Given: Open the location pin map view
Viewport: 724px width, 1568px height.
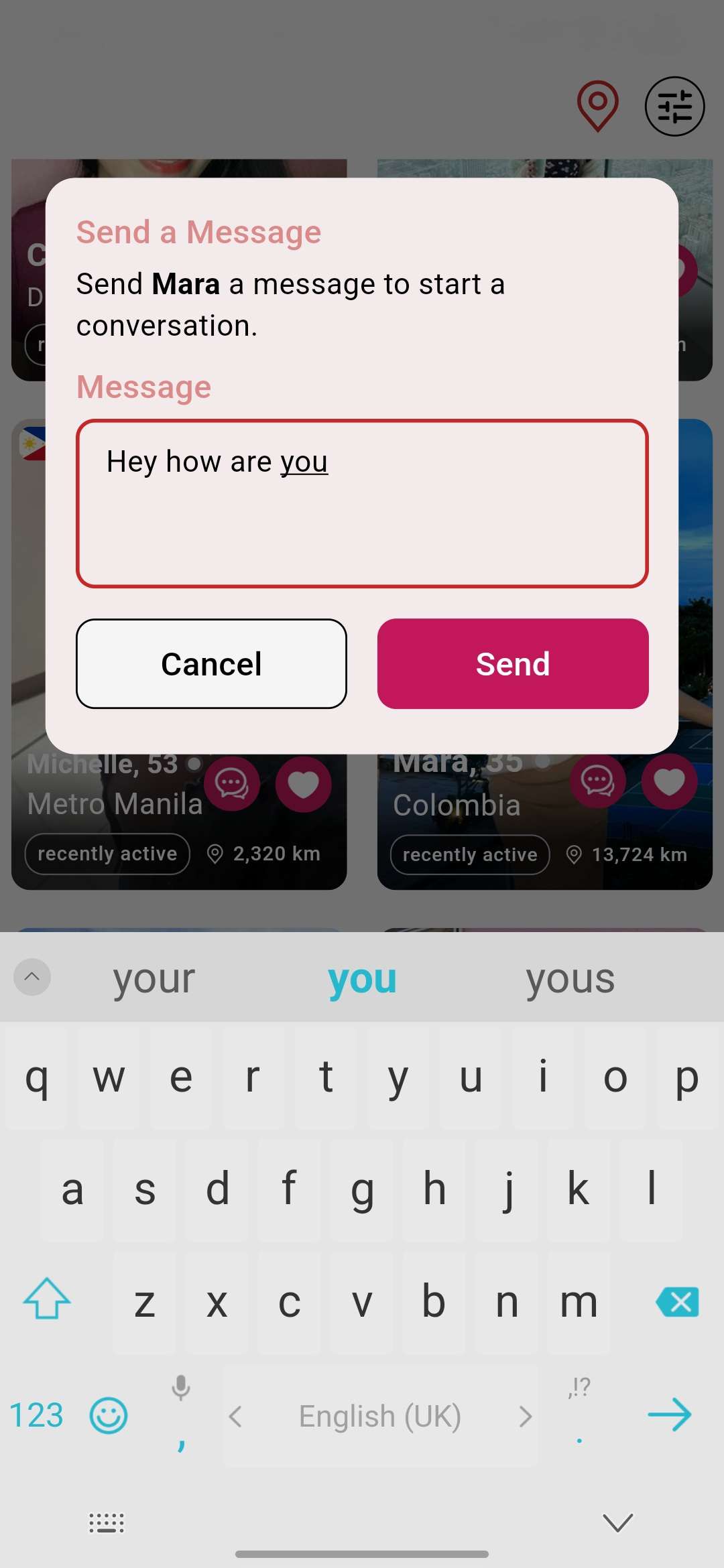Looking at the screenshot, I should coord(597,106).
